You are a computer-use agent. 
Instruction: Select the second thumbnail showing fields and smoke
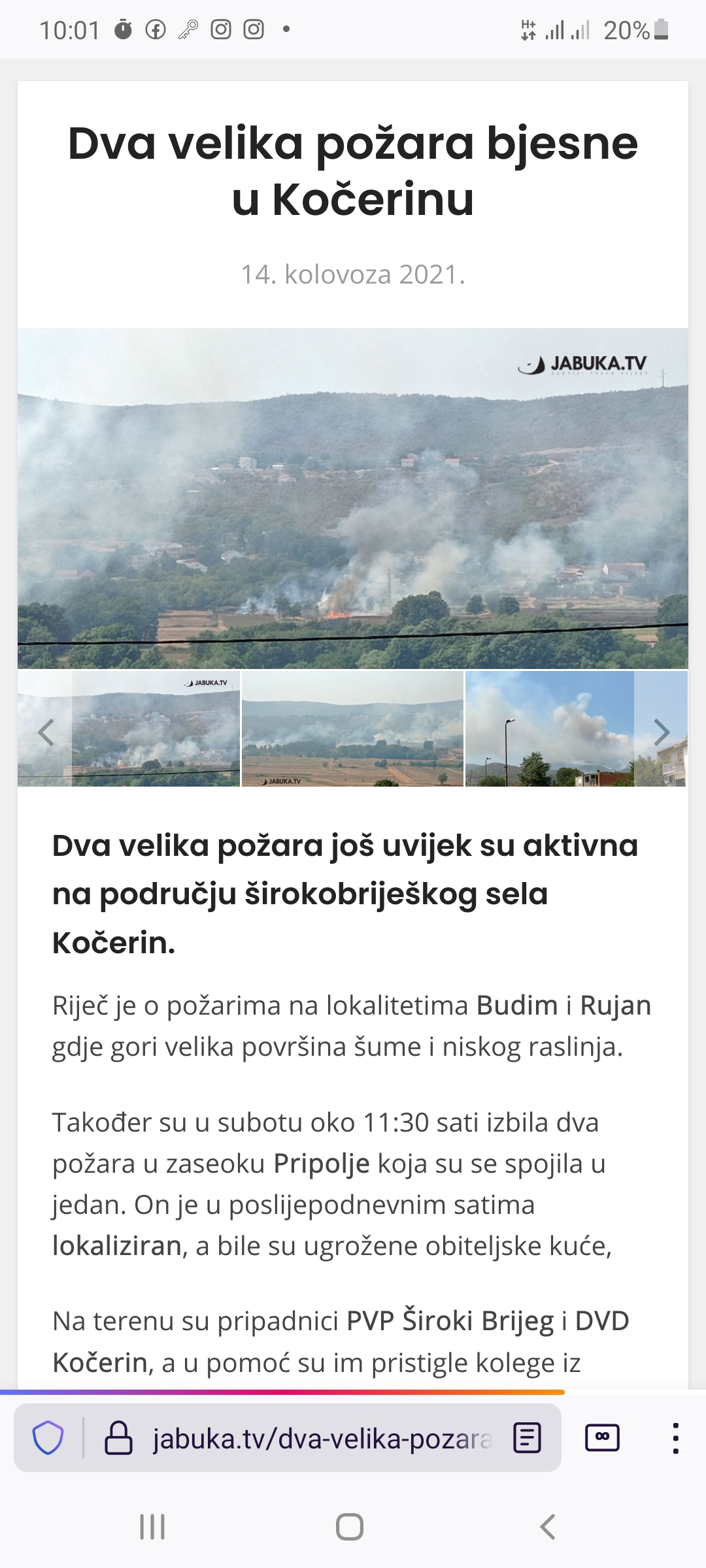pyautogui.click(x=352, y=728)
